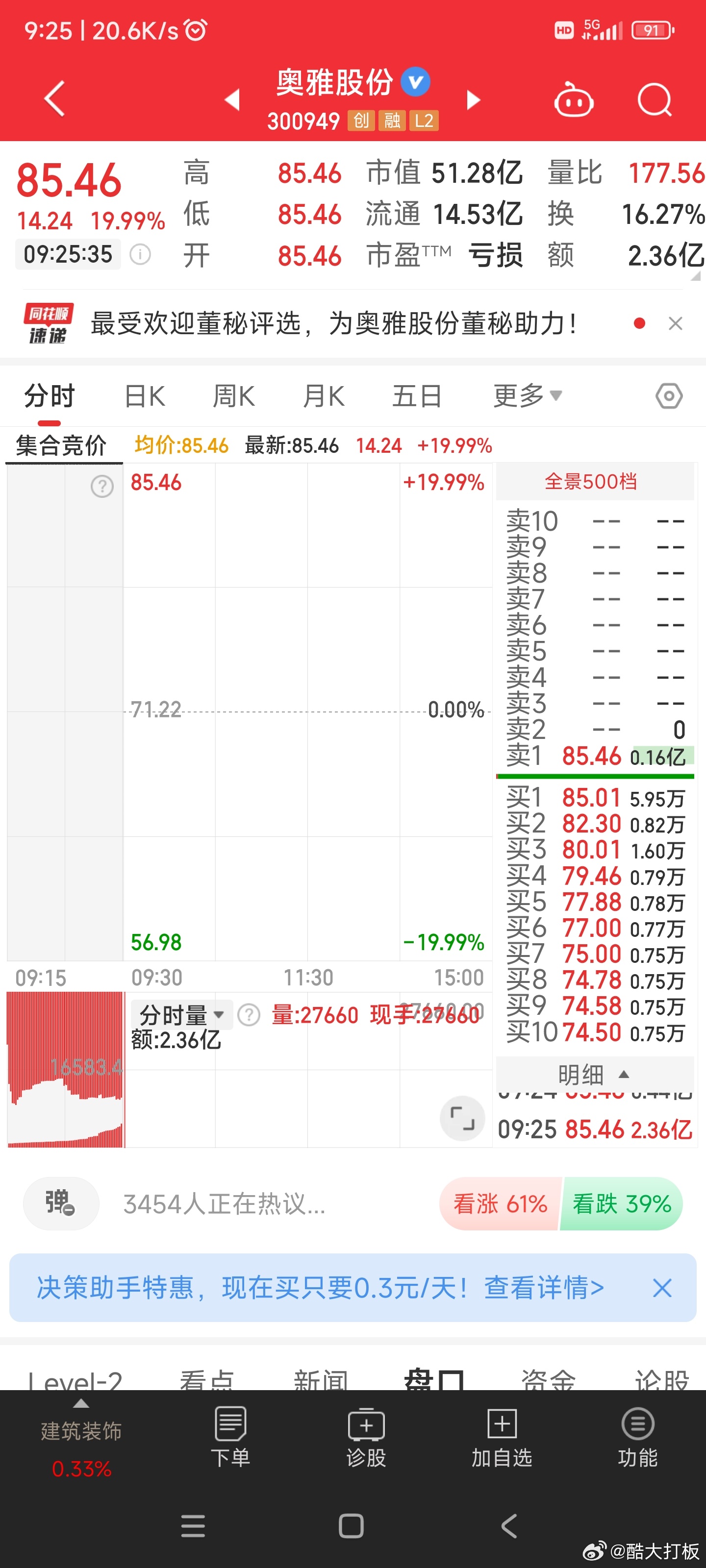Switch to the 月K chart tab
This screenshot has height=1568, width=706.
click(x=324, y=396)
